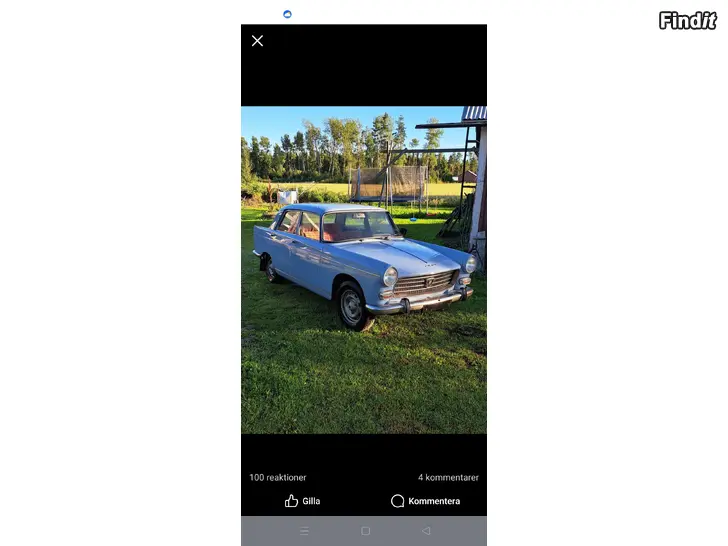Tap the system home button
The width and height of the screenshot is (728, 546).
[x=365, y=531]
